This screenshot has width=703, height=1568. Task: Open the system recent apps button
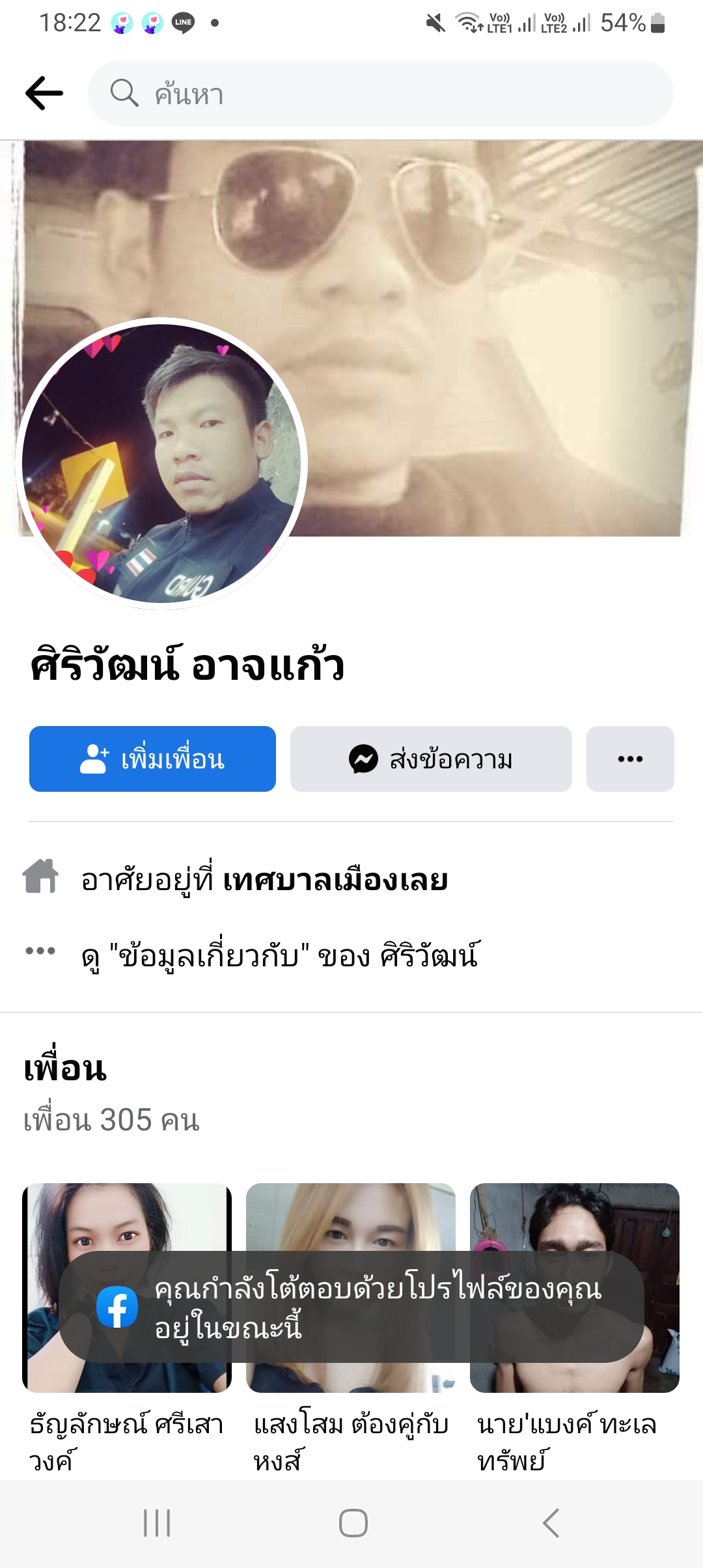pyautogui.click(x=157, y=1523)
